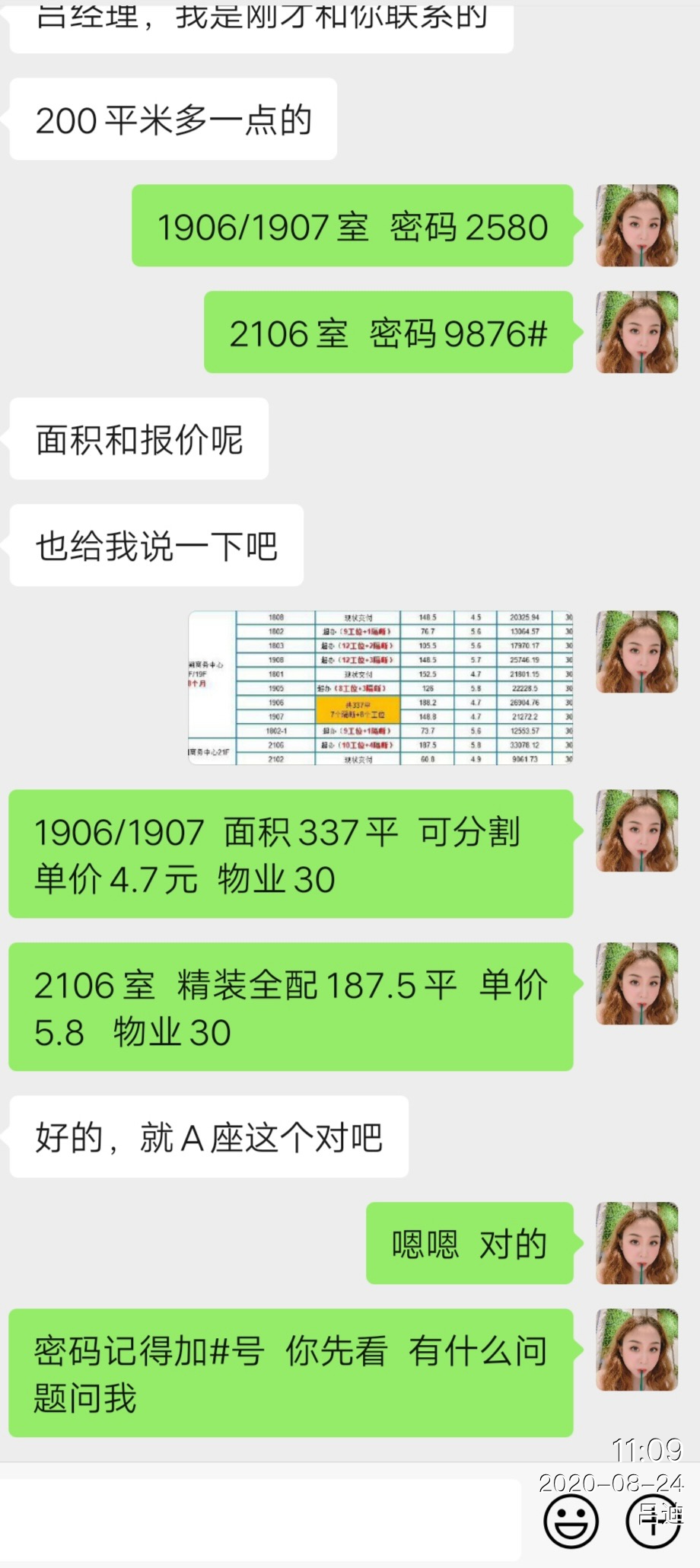The image size is (700, 1568).
Task: Open the plus attachment menu
Action: click(653, 1522)
